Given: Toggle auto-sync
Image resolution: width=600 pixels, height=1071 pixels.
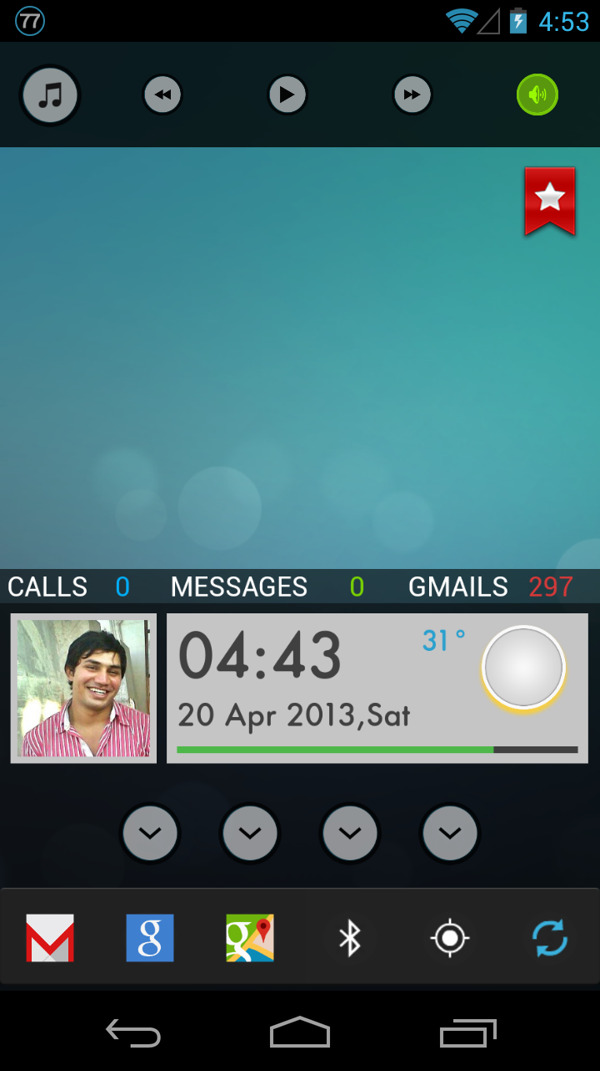Looking at the screenshot, I should (549, 938).
